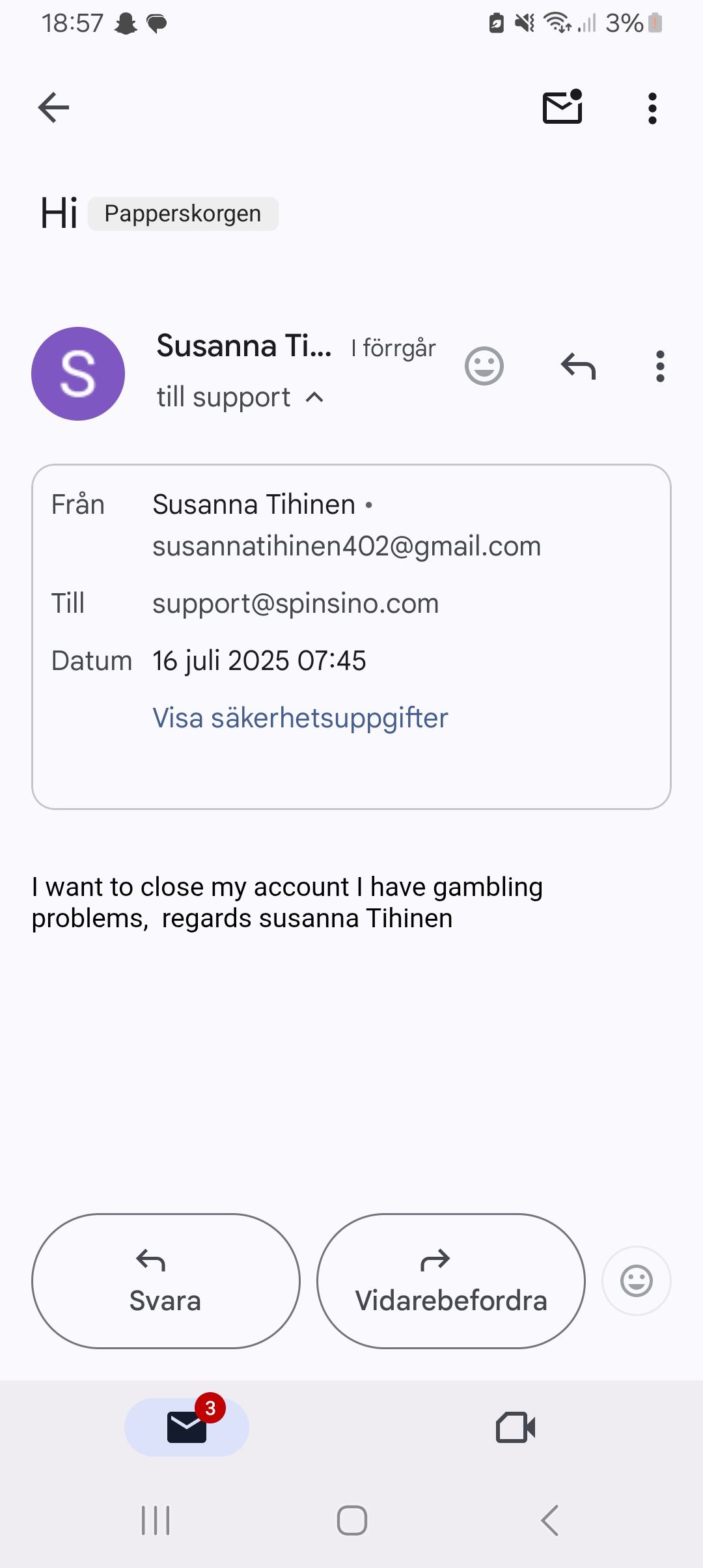Open the message's three-dot options menu
This screenshot has width=703, height=1568.
click(x=660, y=366)
